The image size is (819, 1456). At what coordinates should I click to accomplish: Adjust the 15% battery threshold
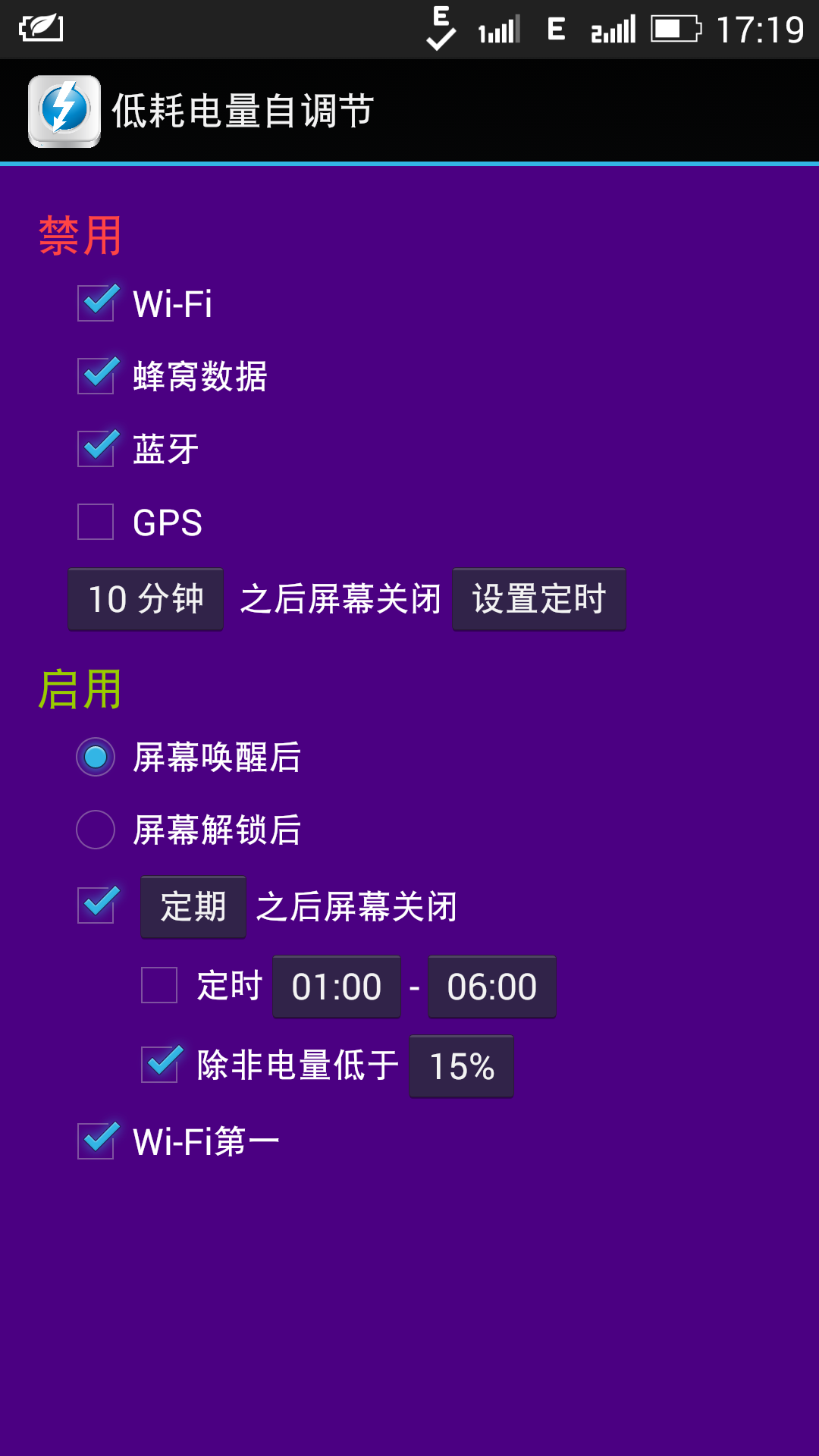(461, 1066)
